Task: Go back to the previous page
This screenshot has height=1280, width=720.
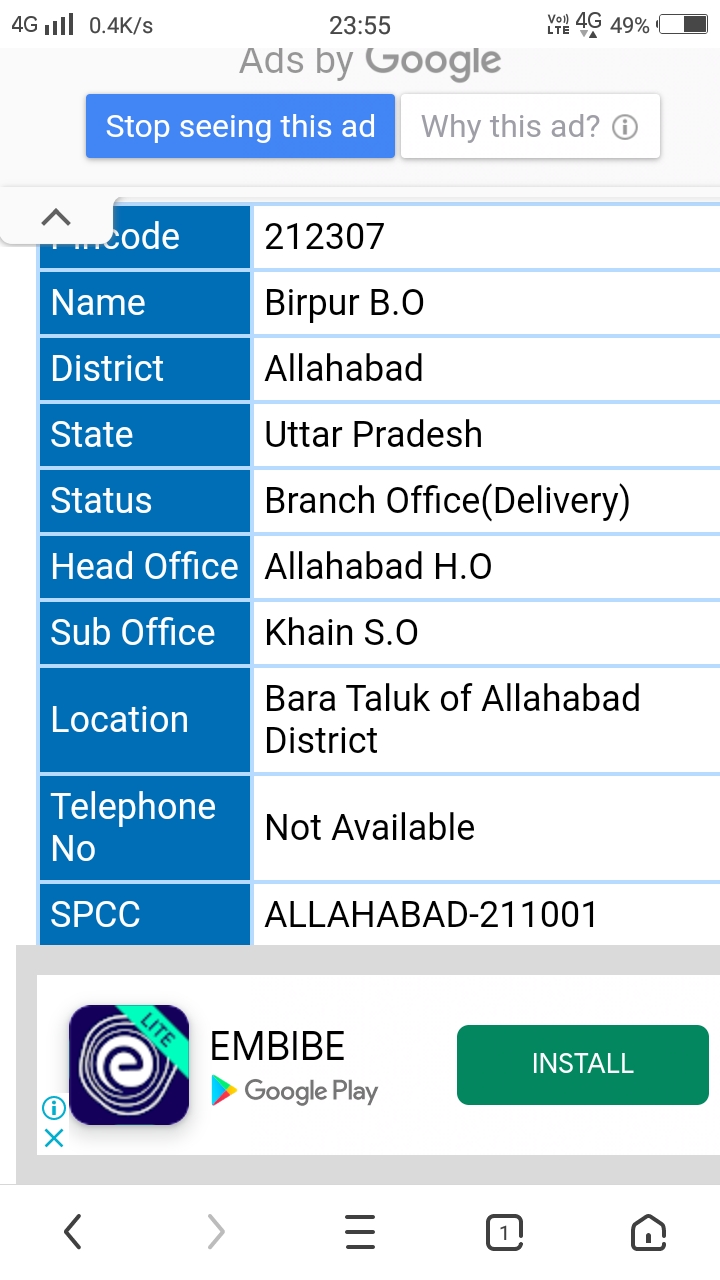Action: click(x=72, y=1232)
